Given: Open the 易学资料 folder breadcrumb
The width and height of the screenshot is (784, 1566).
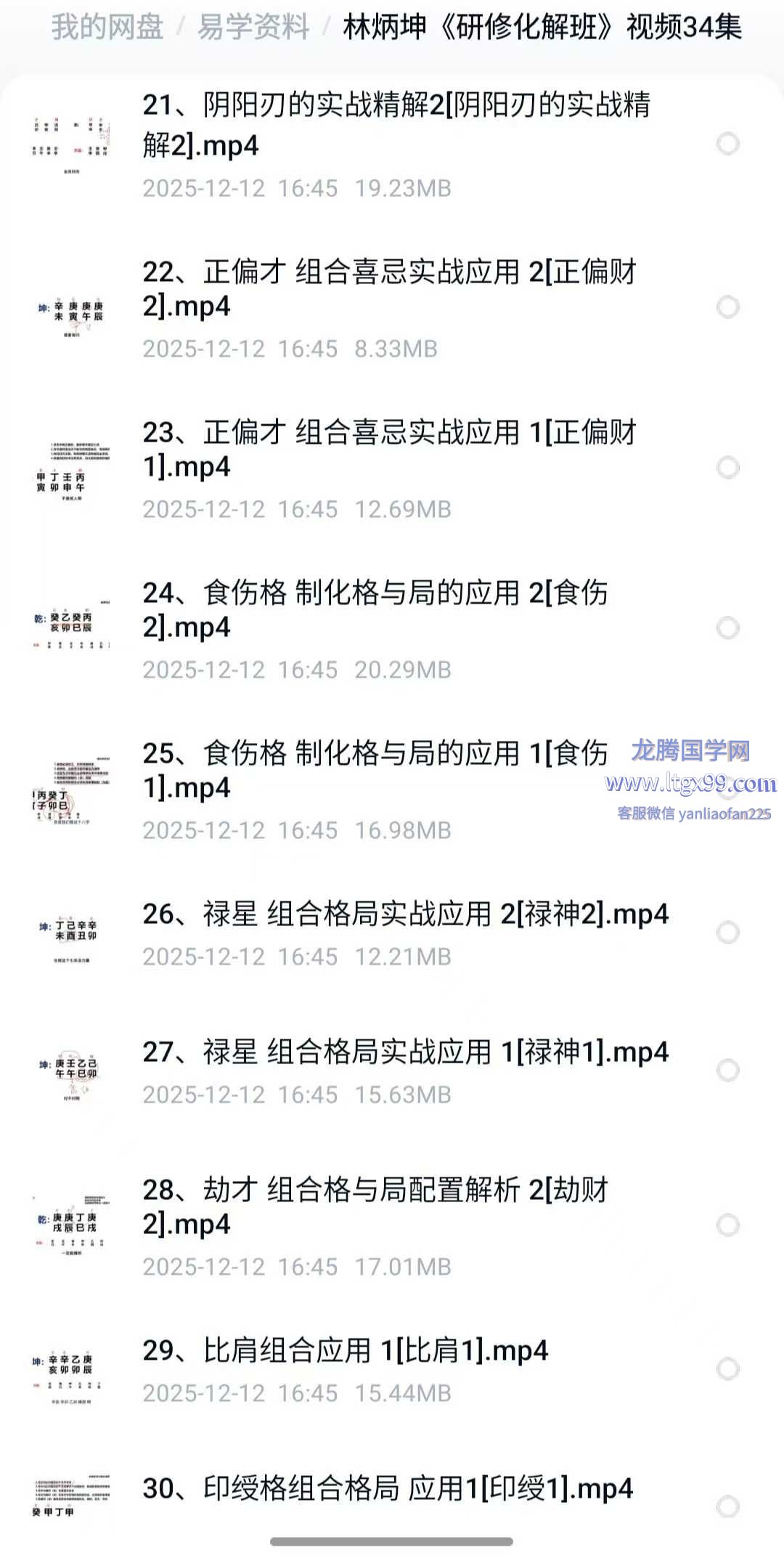Looking at the screenshot, I should pos(253,28).
